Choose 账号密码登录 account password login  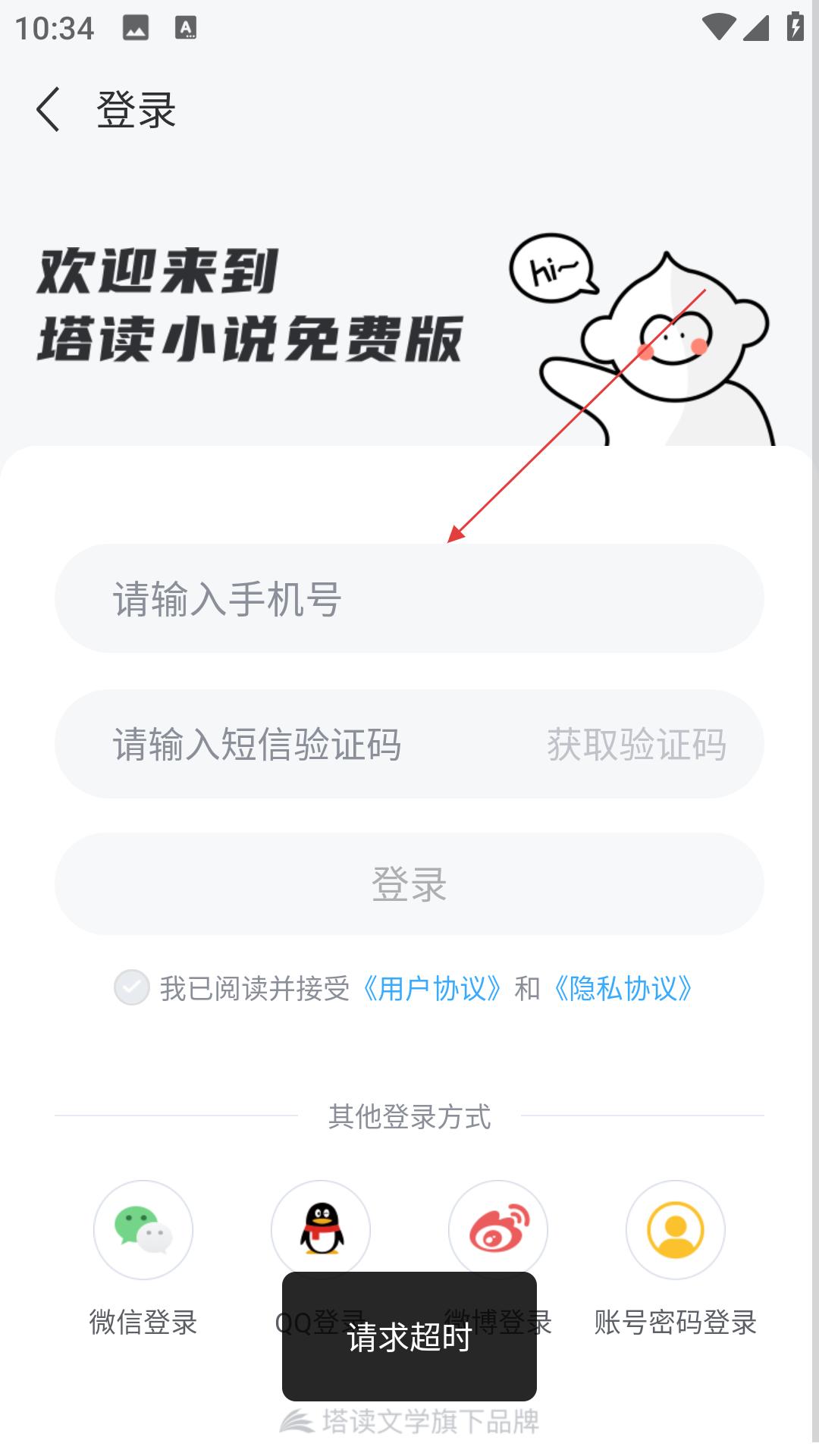676,1230
